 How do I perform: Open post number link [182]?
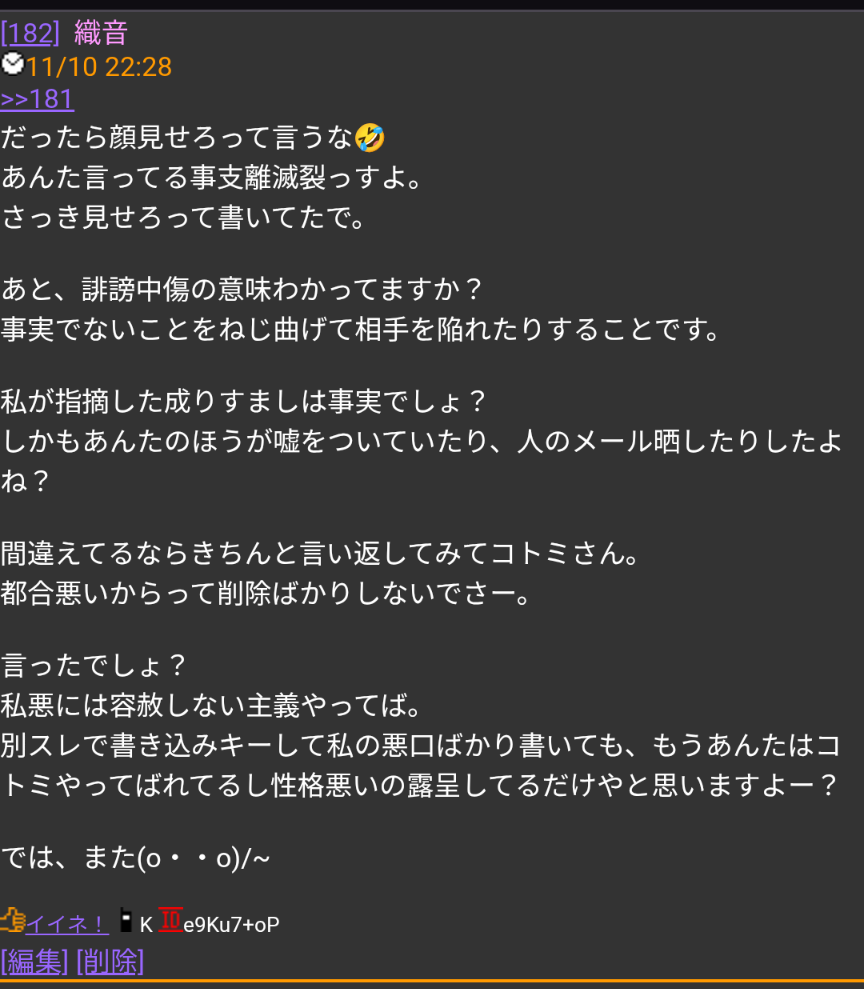click(30, 33)
